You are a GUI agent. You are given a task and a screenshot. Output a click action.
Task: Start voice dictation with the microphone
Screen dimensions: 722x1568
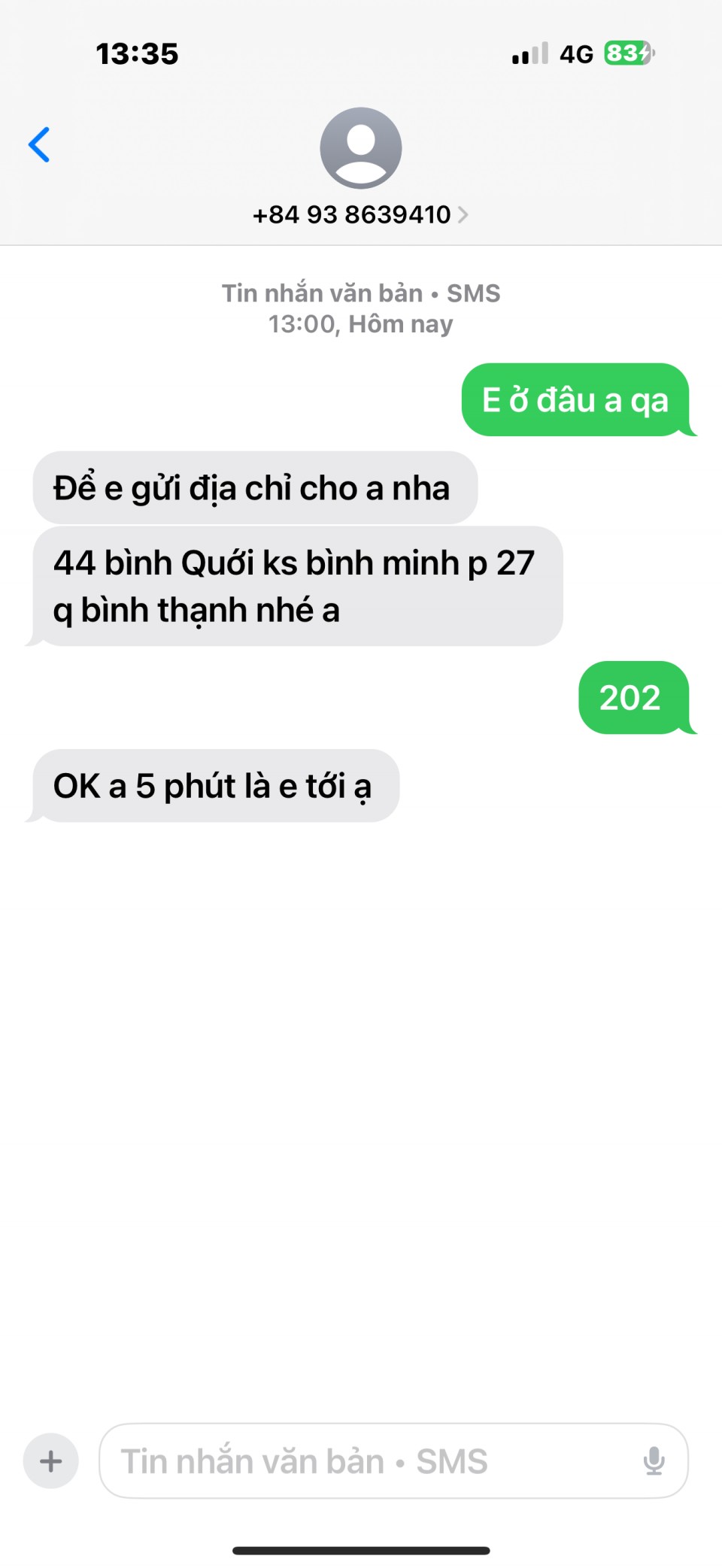coord(654,1461)
